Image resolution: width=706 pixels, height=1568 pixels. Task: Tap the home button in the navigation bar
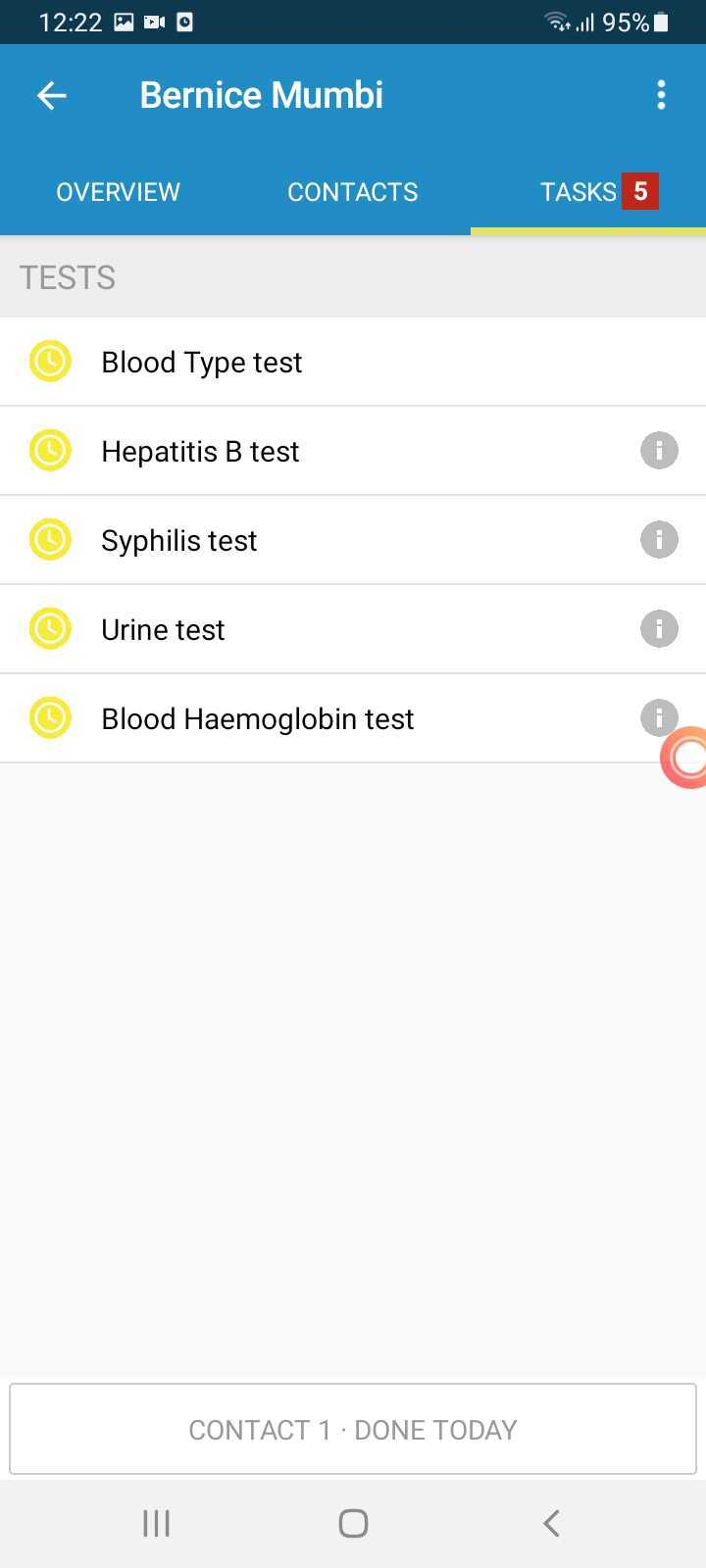click(x=352, y=1523)
